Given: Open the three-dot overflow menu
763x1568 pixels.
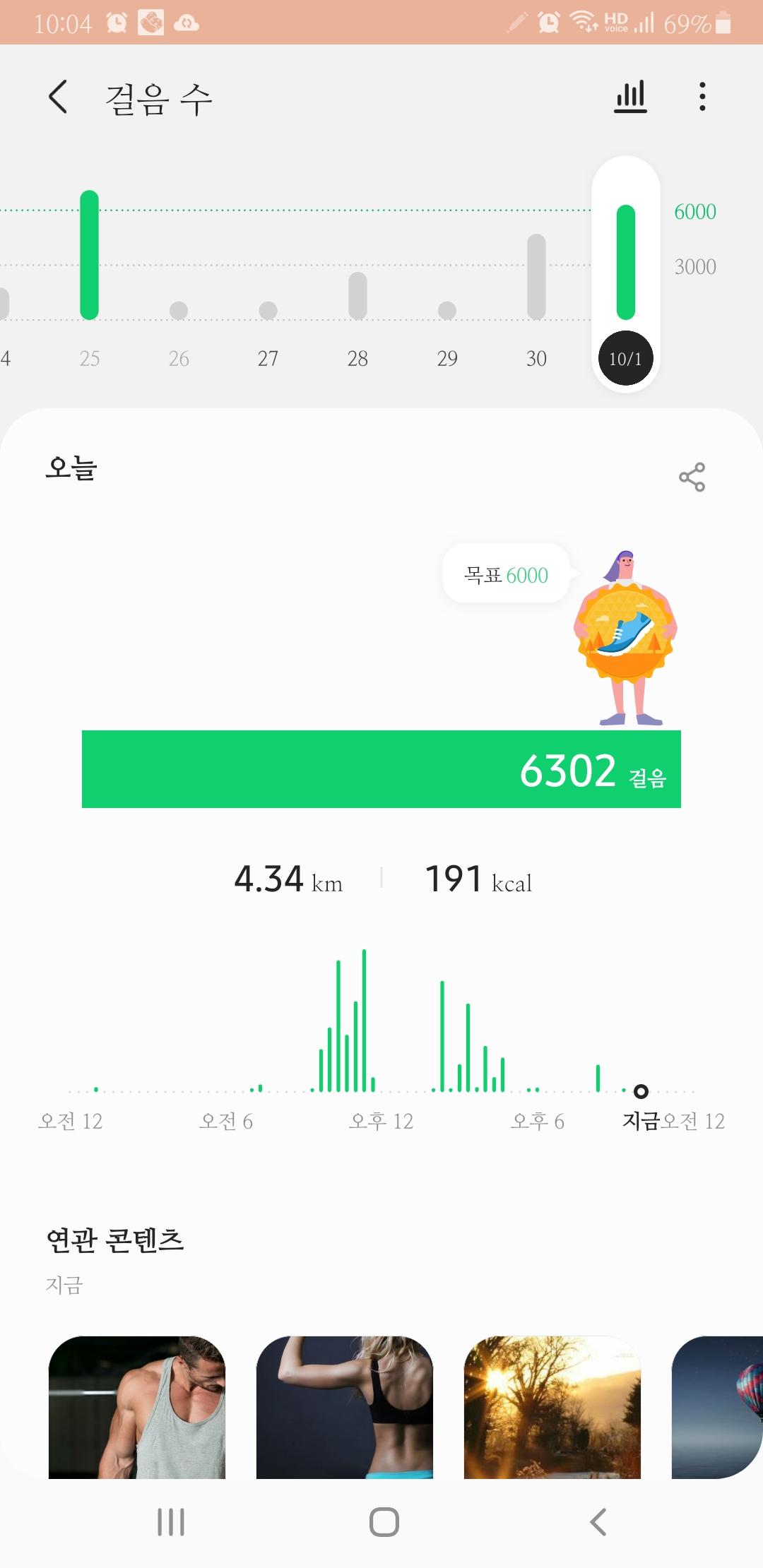Looking at the screenshot, I should click(702, 97).
